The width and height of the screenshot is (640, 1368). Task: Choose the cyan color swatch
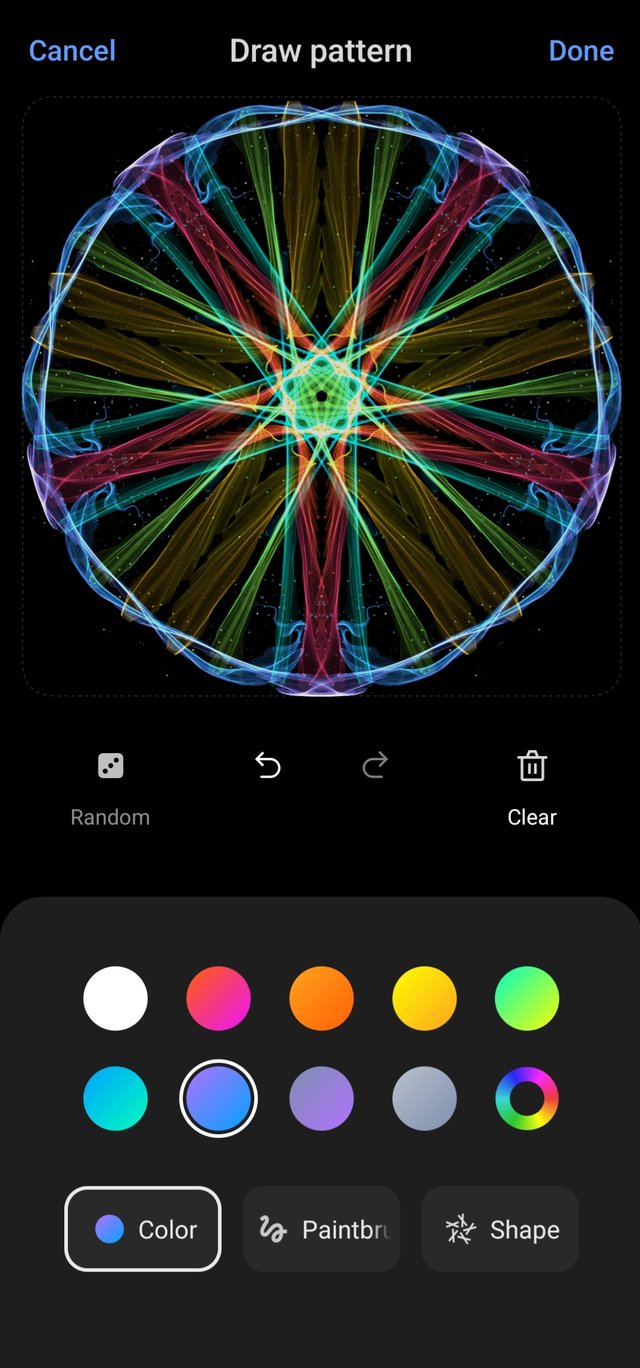tap(115, 1098)
